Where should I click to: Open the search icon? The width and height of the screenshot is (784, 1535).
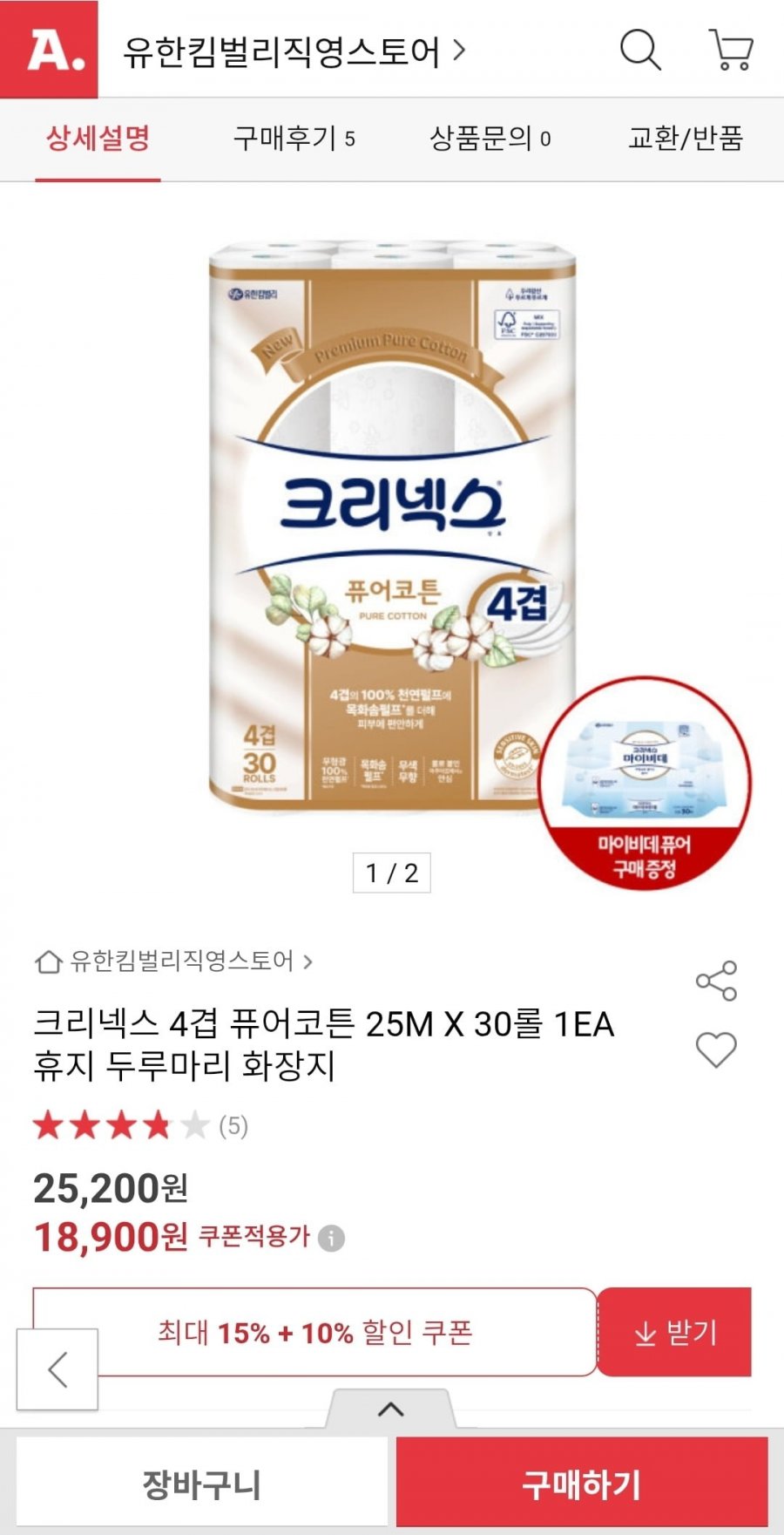tap(640, 50)
